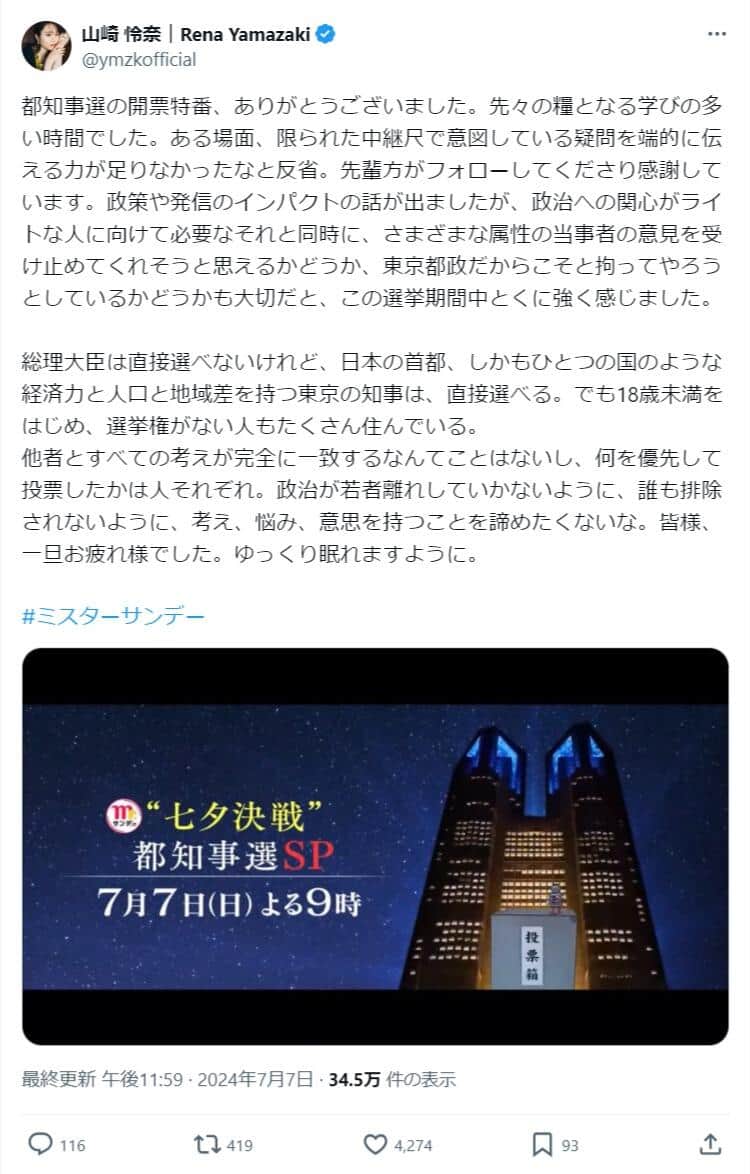Screen dimensions: 750x1174
Task: Open Rena Yamazaki's profile picture
Action: pyautogui.click(x=46, y=46)
